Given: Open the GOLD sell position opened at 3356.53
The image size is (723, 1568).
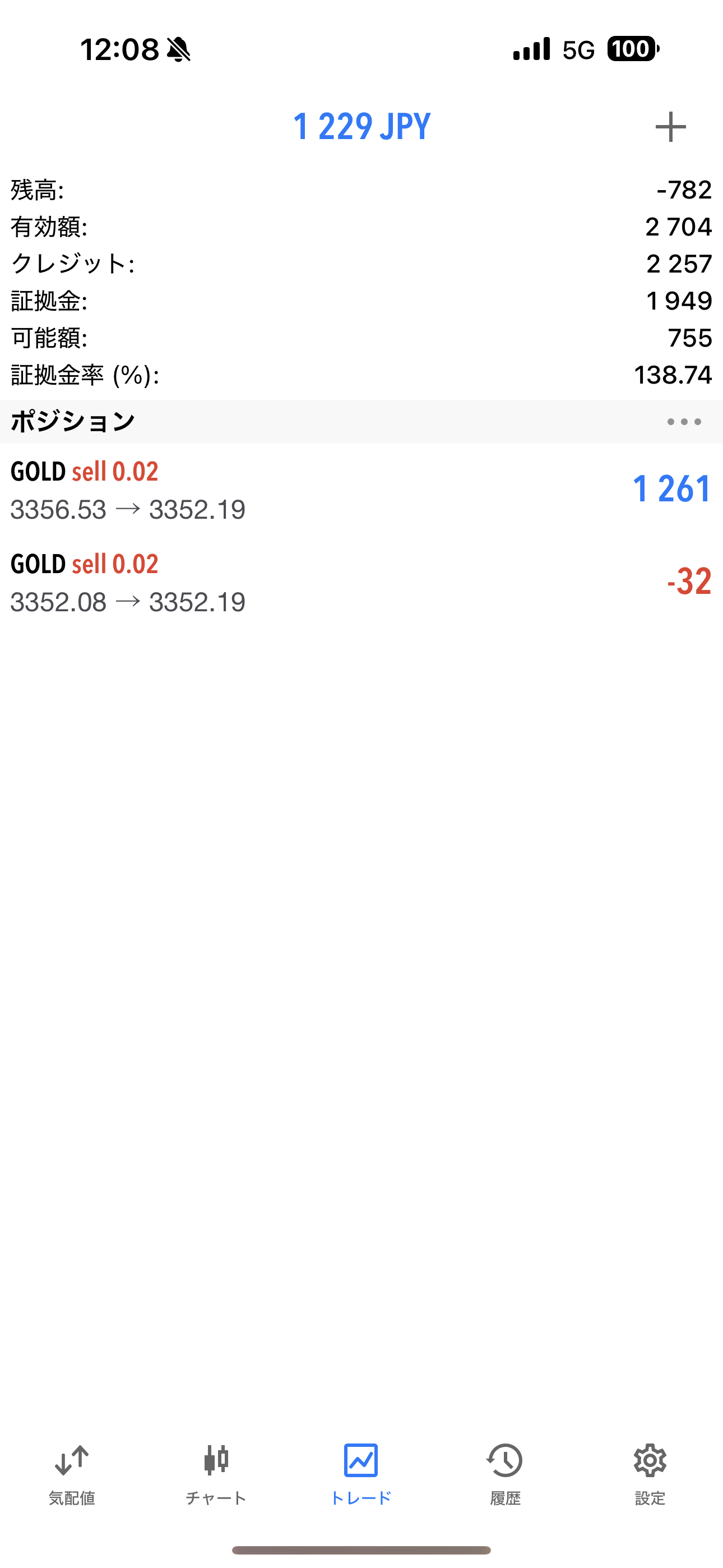Looking at the screenshot, I should point(361,490).
